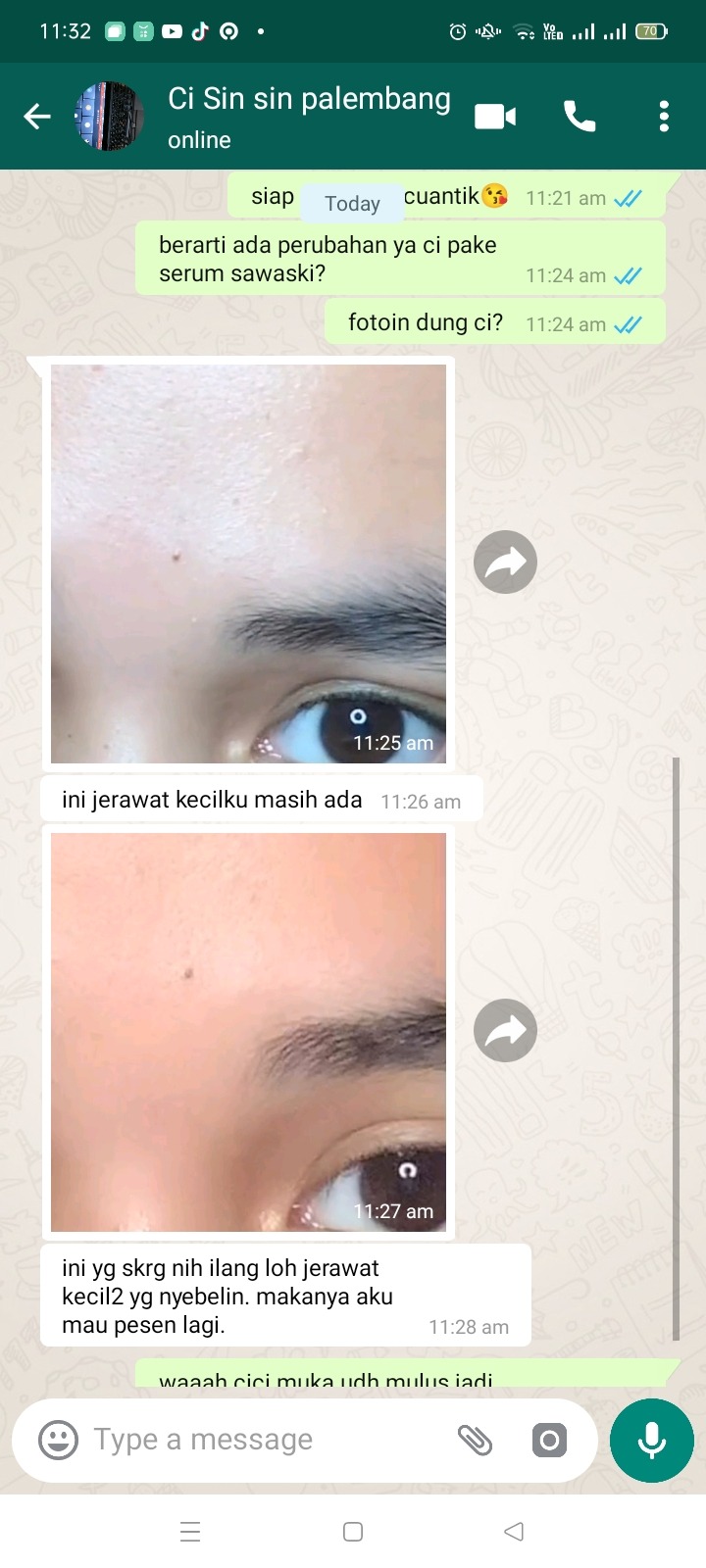Open the camera from message bar
This screenshot has width=706, height=1568.
coord(549,1440)
